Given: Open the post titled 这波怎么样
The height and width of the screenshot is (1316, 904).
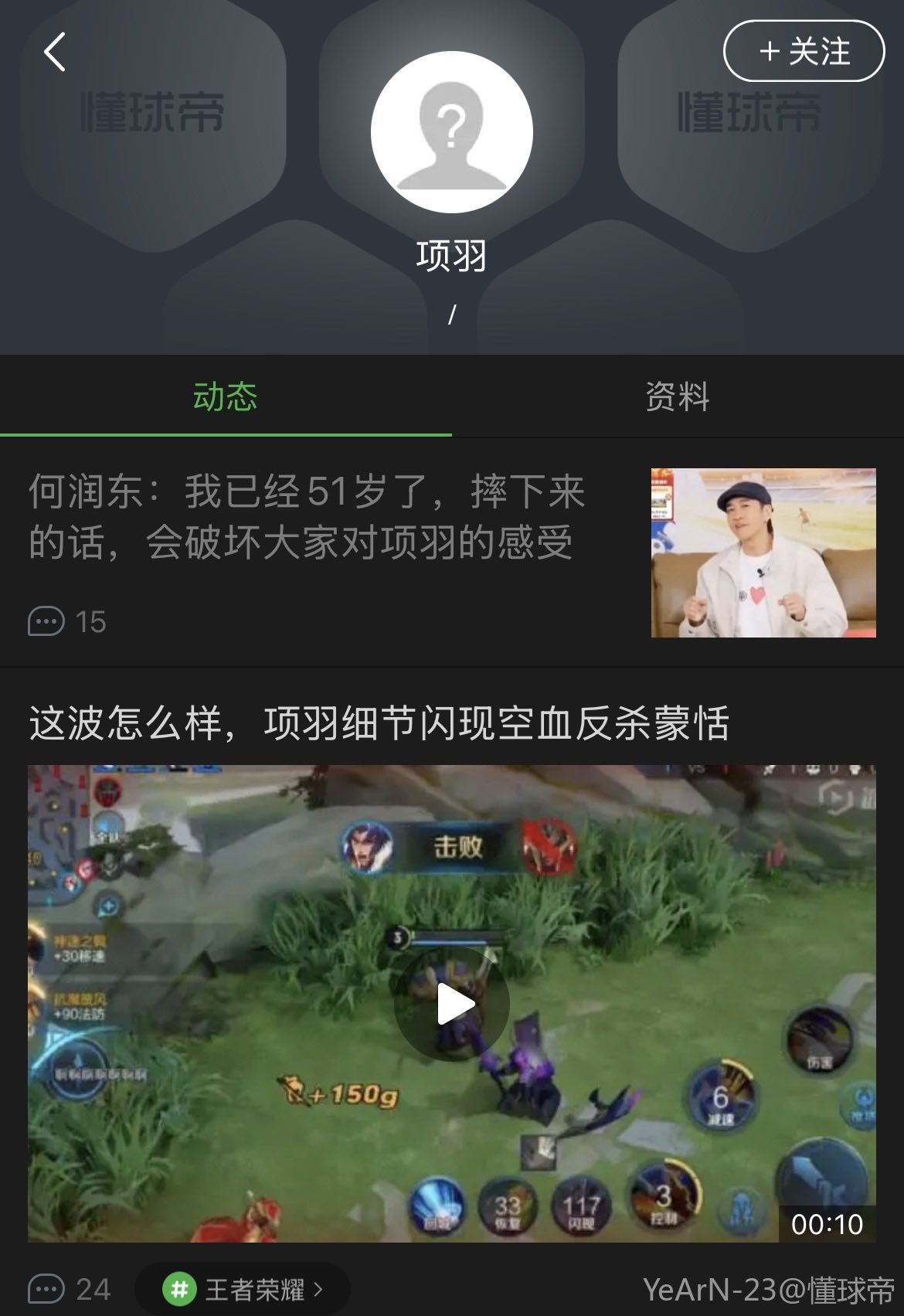Looking at the screenshot, I should pyautogui.click(x=379, y=723).
